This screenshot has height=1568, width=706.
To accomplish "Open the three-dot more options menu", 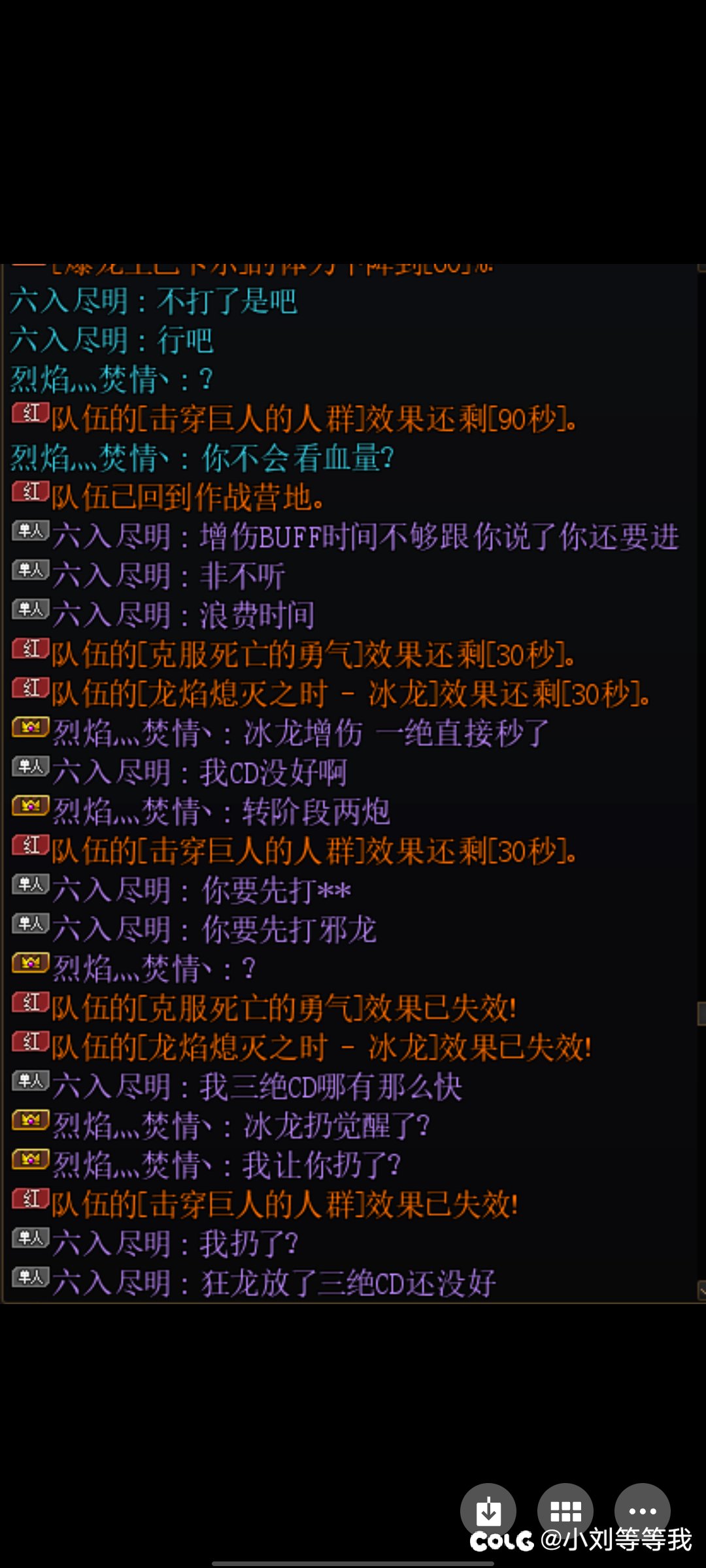I will coord(643,1511).
